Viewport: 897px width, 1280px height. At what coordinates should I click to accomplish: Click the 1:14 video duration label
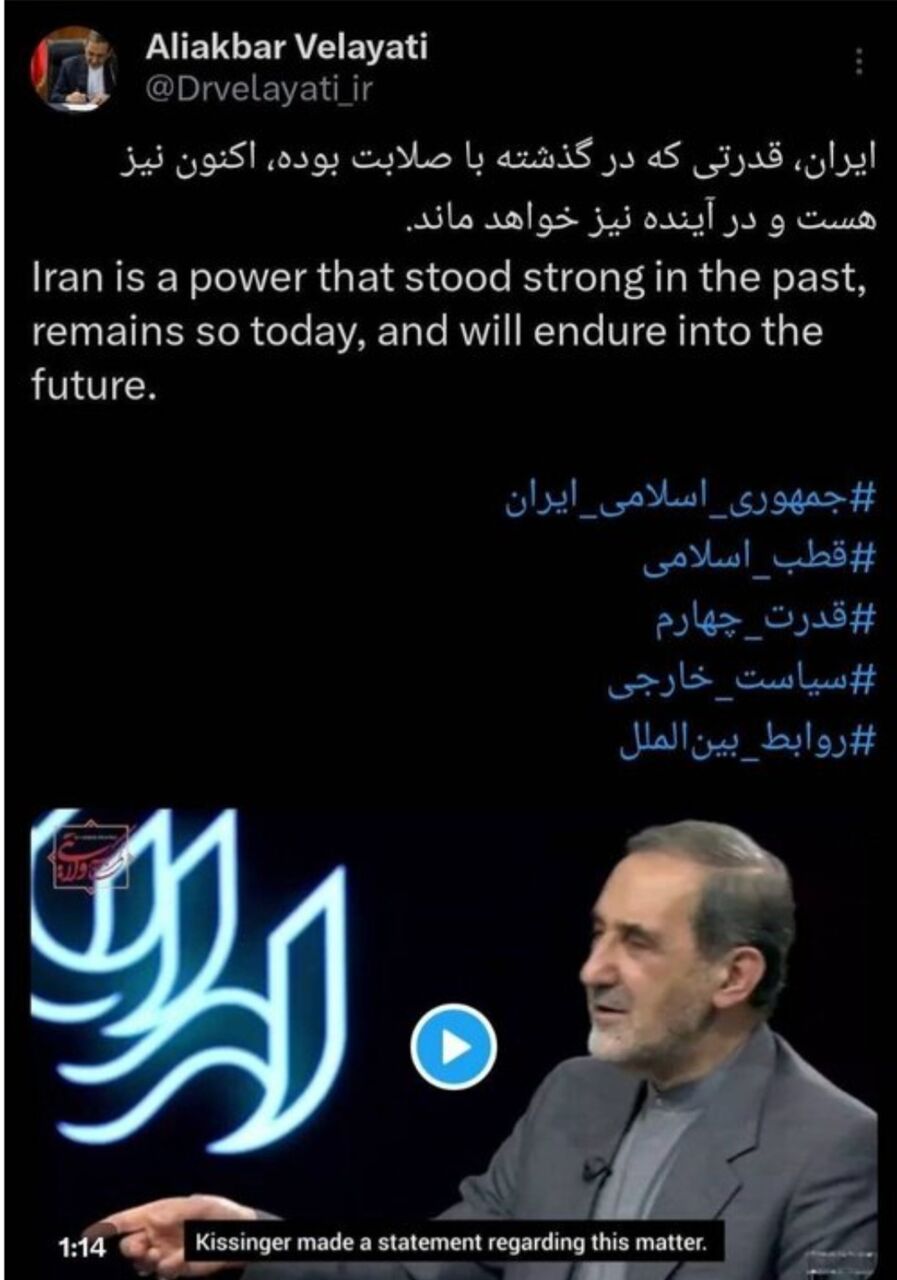pyautogui.click(x=83, y=1244)
